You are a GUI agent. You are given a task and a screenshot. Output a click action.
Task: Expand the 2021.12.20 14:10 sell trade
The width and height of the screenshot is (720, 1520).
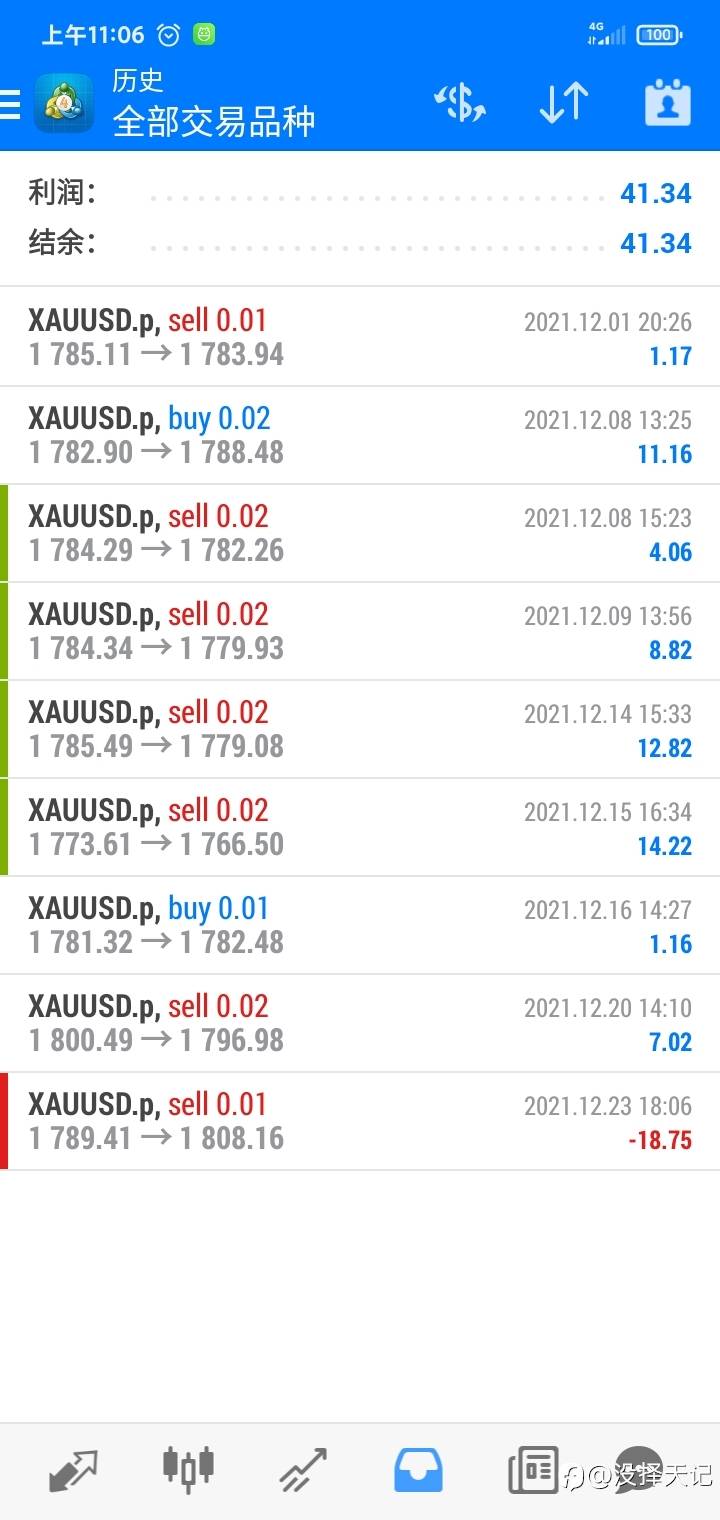360,1023
